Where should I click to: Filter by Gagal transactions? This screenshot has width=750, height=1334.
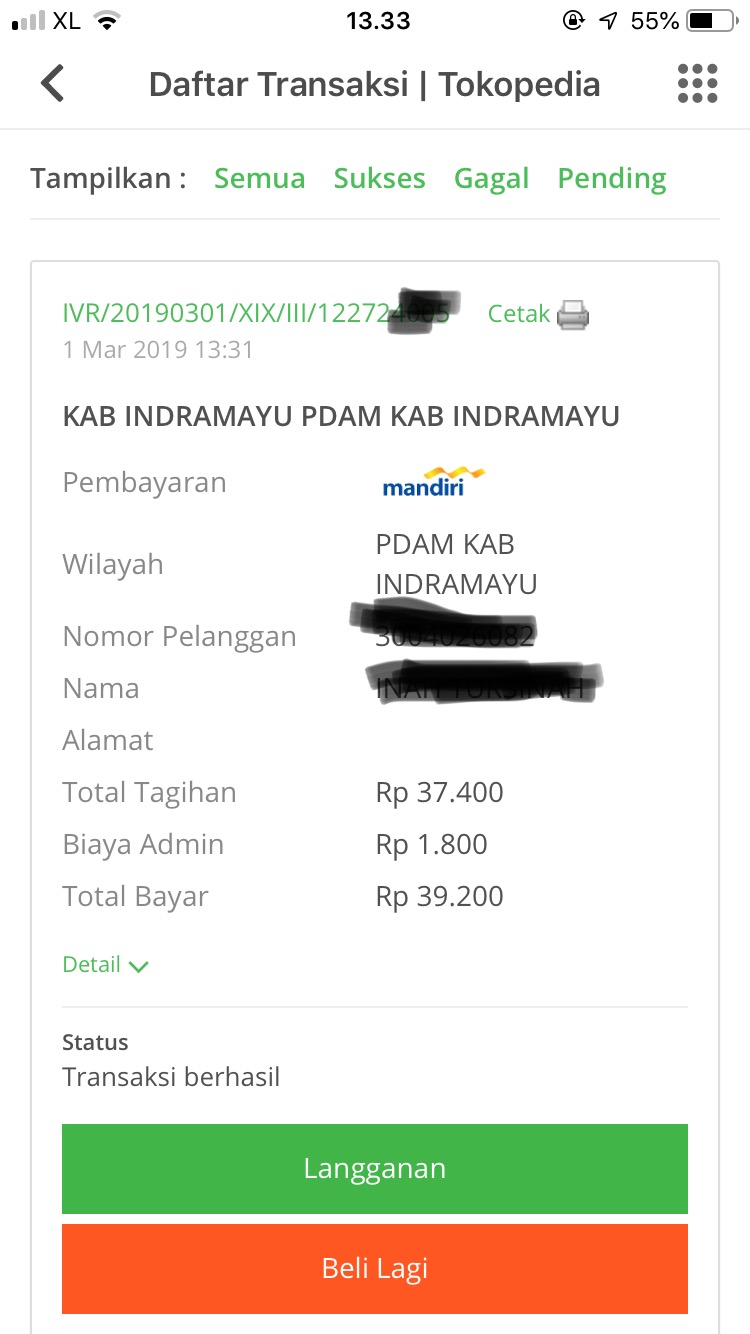point(491,179)
